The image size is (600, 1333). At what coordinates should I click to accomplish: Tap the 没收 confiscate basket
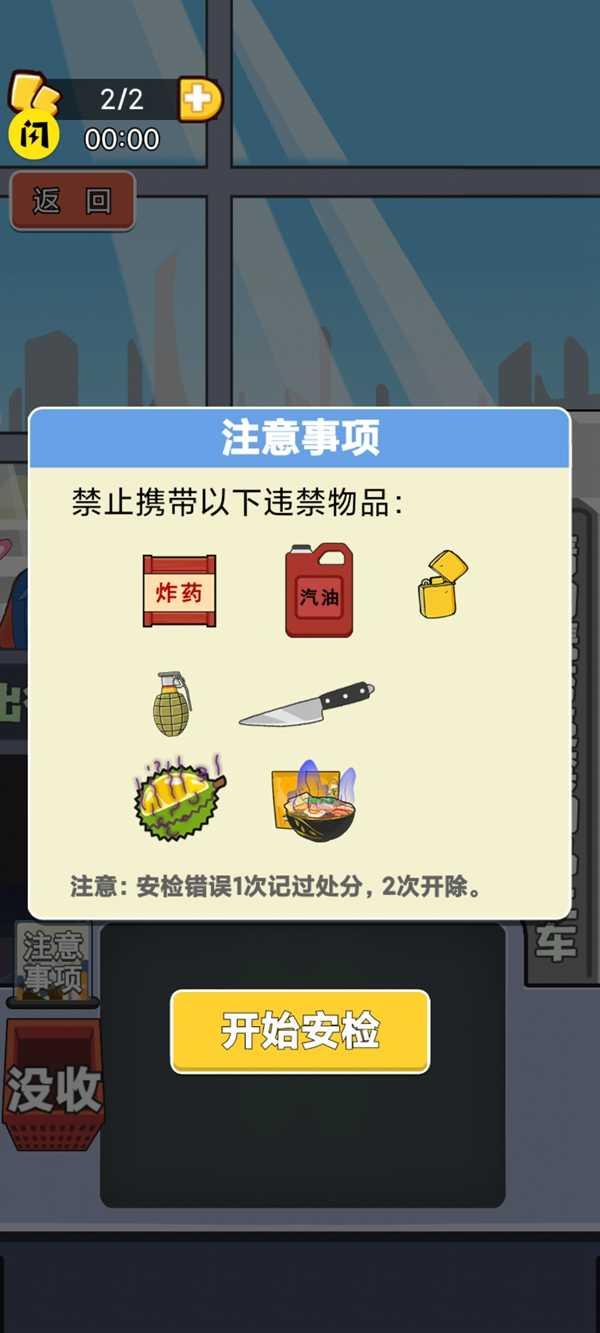pyautogui.click(x=54, y=1087)
